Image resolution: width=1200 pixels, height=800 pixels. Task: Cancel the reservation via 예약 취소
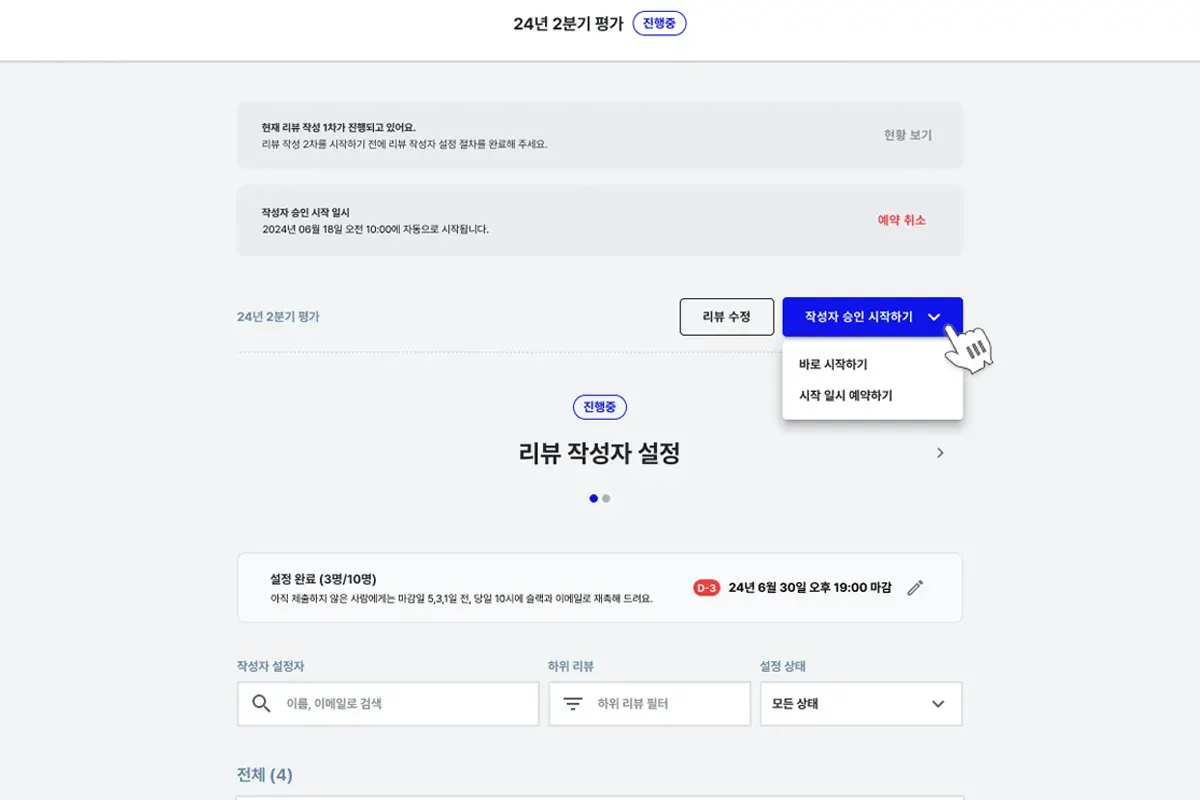pyautogui.click(x=901, y=220)
